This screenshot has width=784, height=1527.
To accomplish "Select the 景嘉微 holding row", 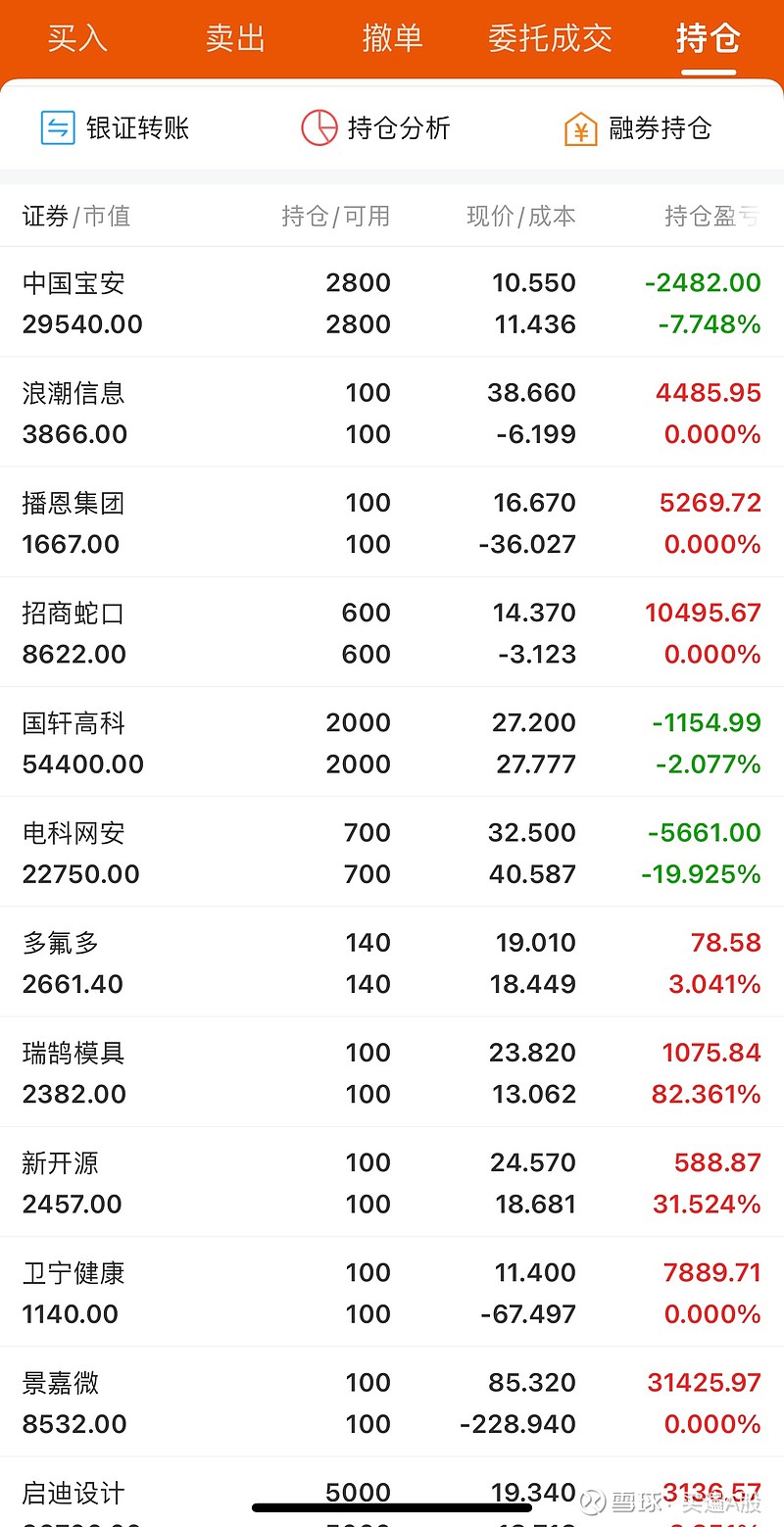I will [x=392, y=1403].
